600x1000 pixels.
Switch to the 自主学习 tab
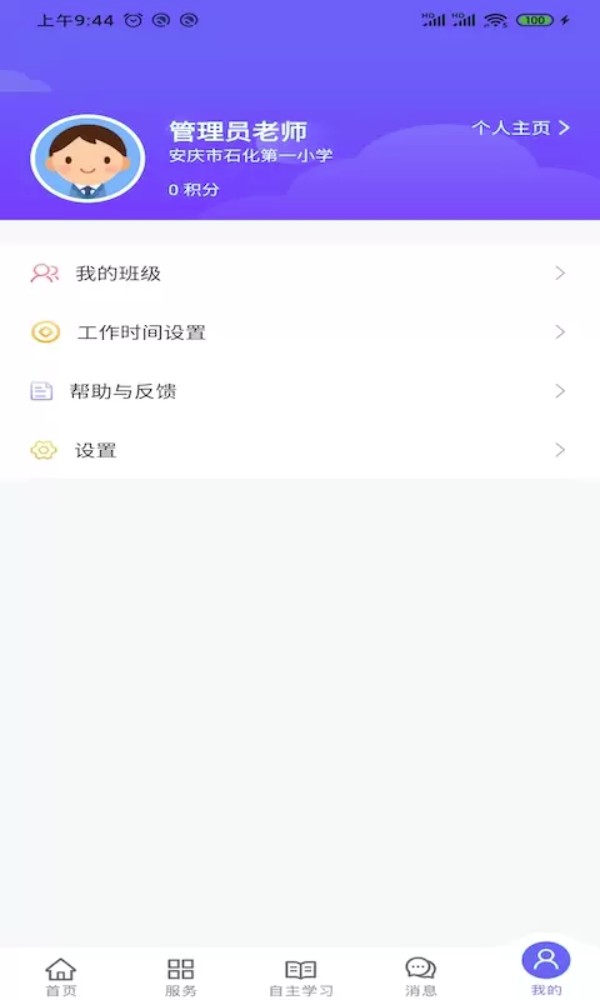click(x=301, y=976)
